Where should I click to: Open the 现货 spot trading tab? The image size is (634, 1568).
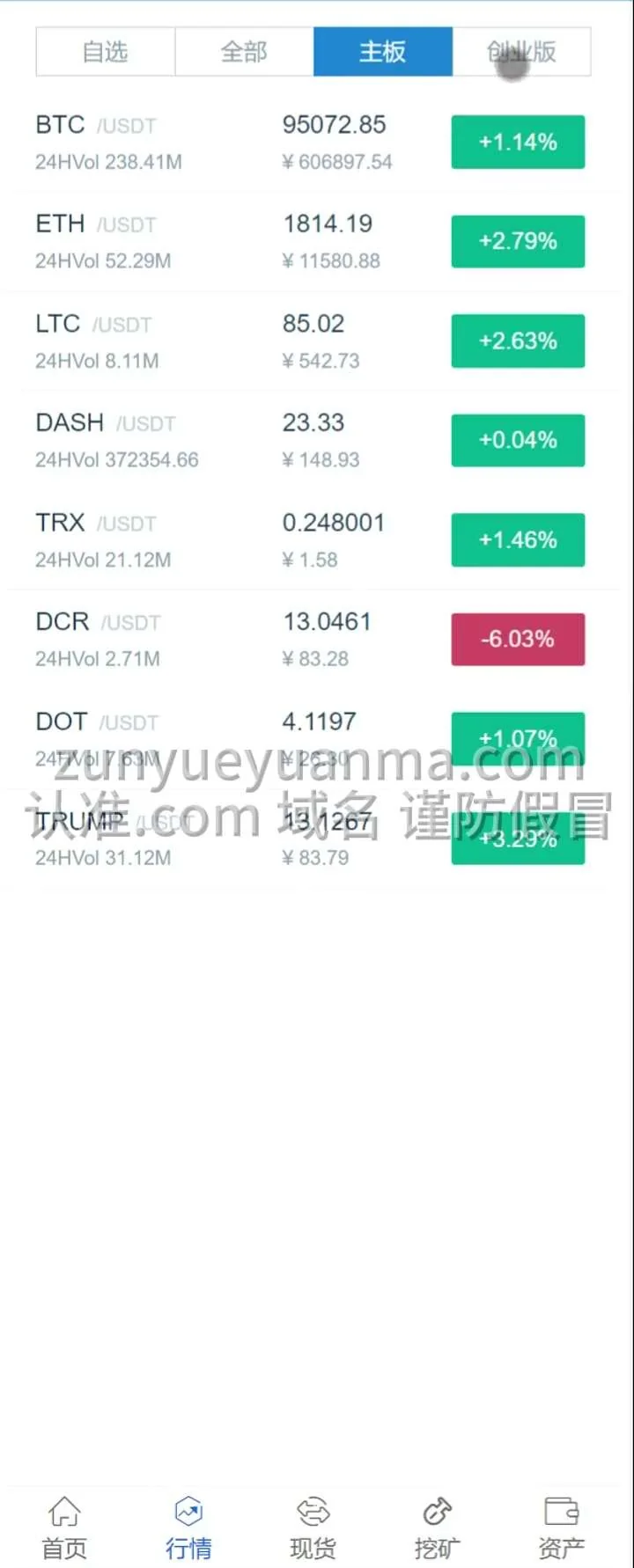pyautogui.click(x=313, y=1528)
